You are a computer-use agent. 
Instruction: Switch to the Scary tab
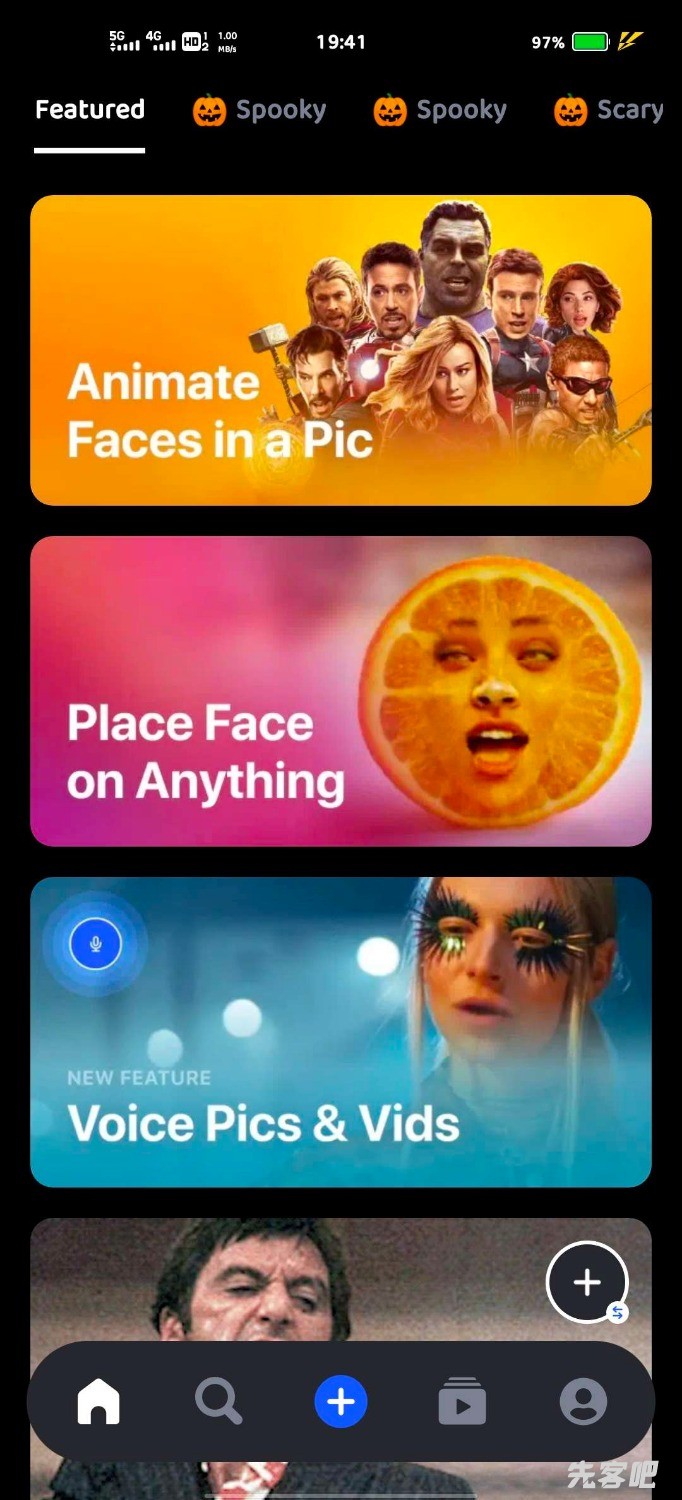610,110
